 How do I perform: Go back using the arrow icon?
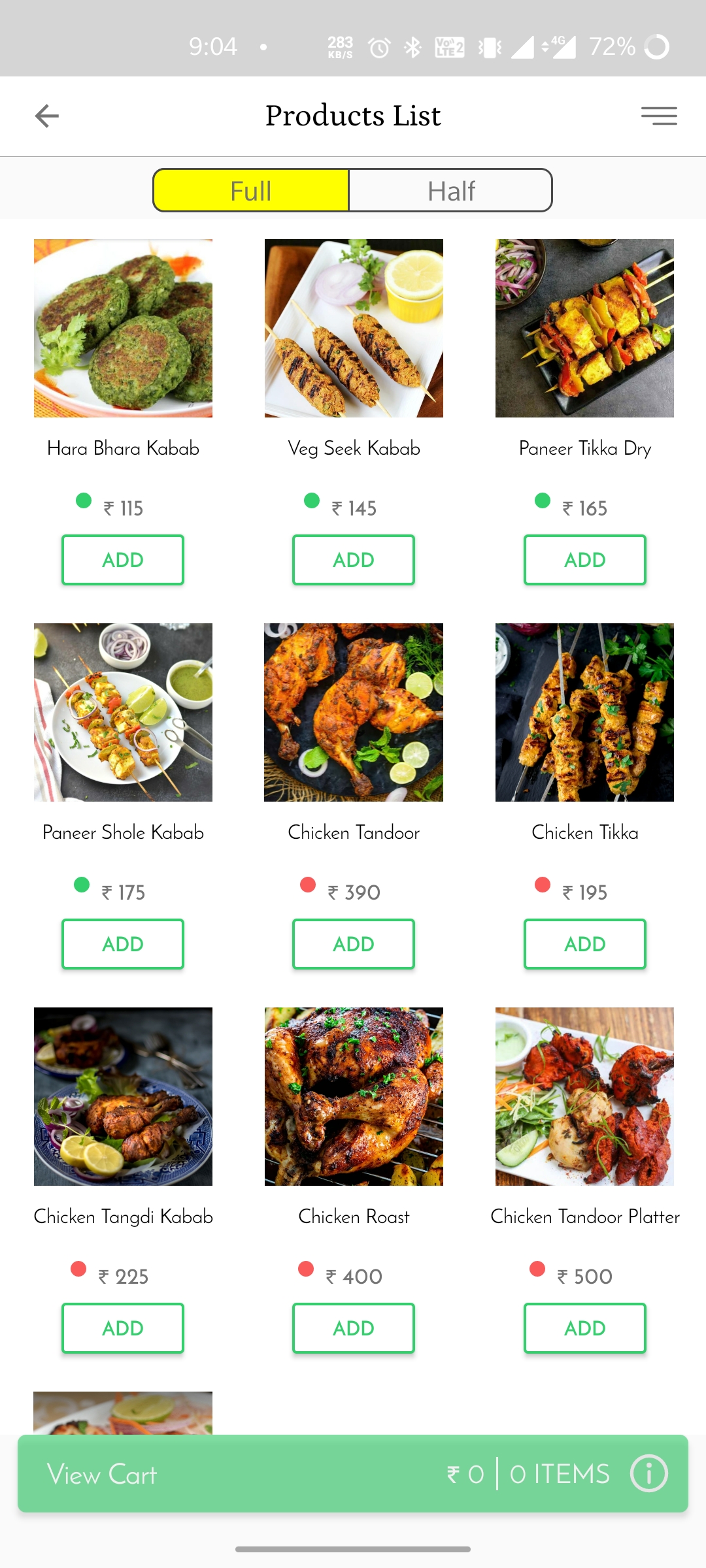(x=46, y=116)
